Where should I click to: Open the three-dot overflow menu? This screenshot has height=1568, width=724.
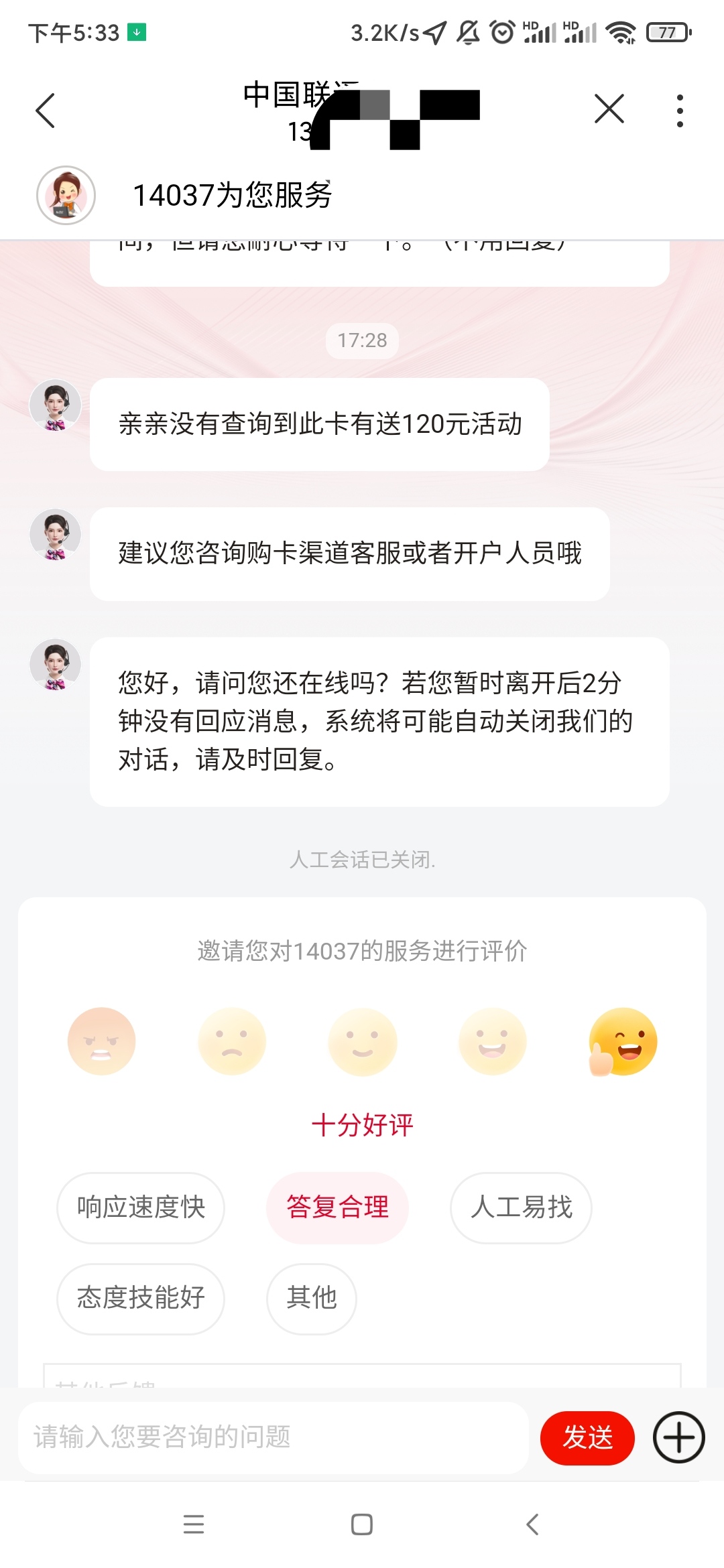tap(680, 111)
